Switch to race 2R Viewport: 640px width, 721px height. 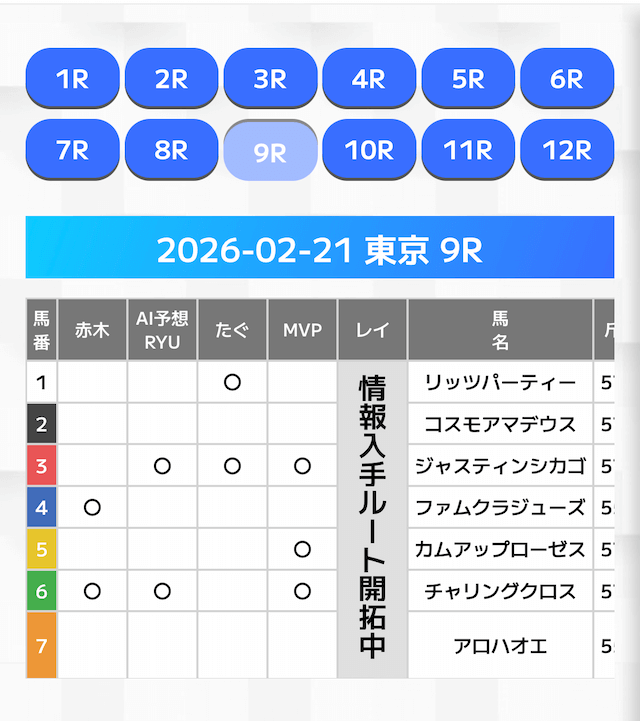click(x=172, y=79)
